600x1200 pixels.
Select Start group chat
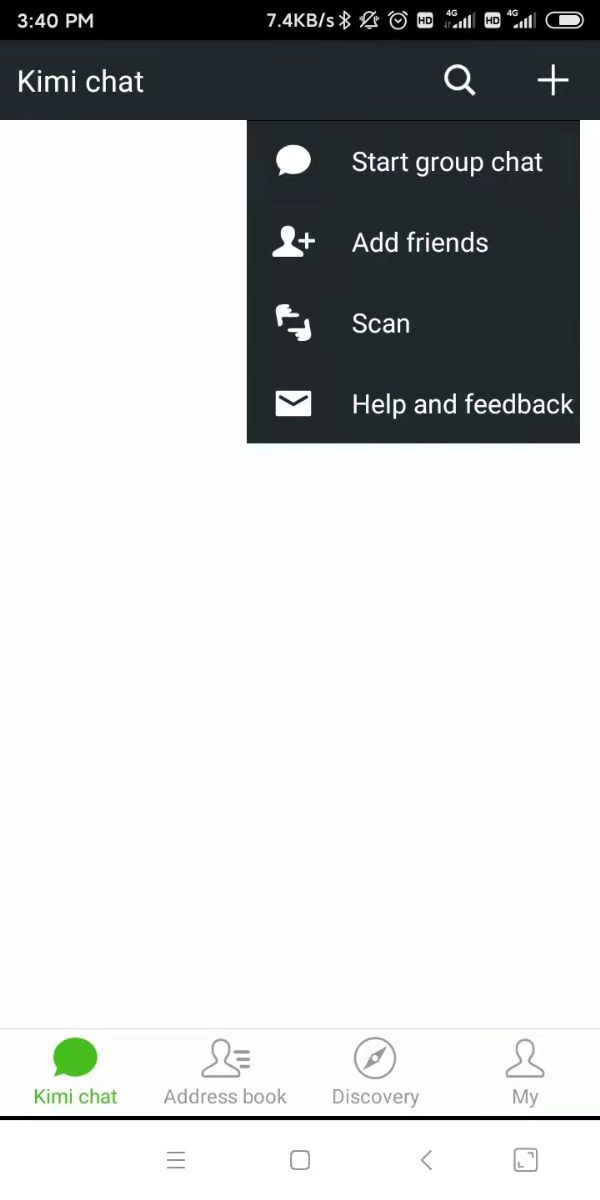coord(413,162)
